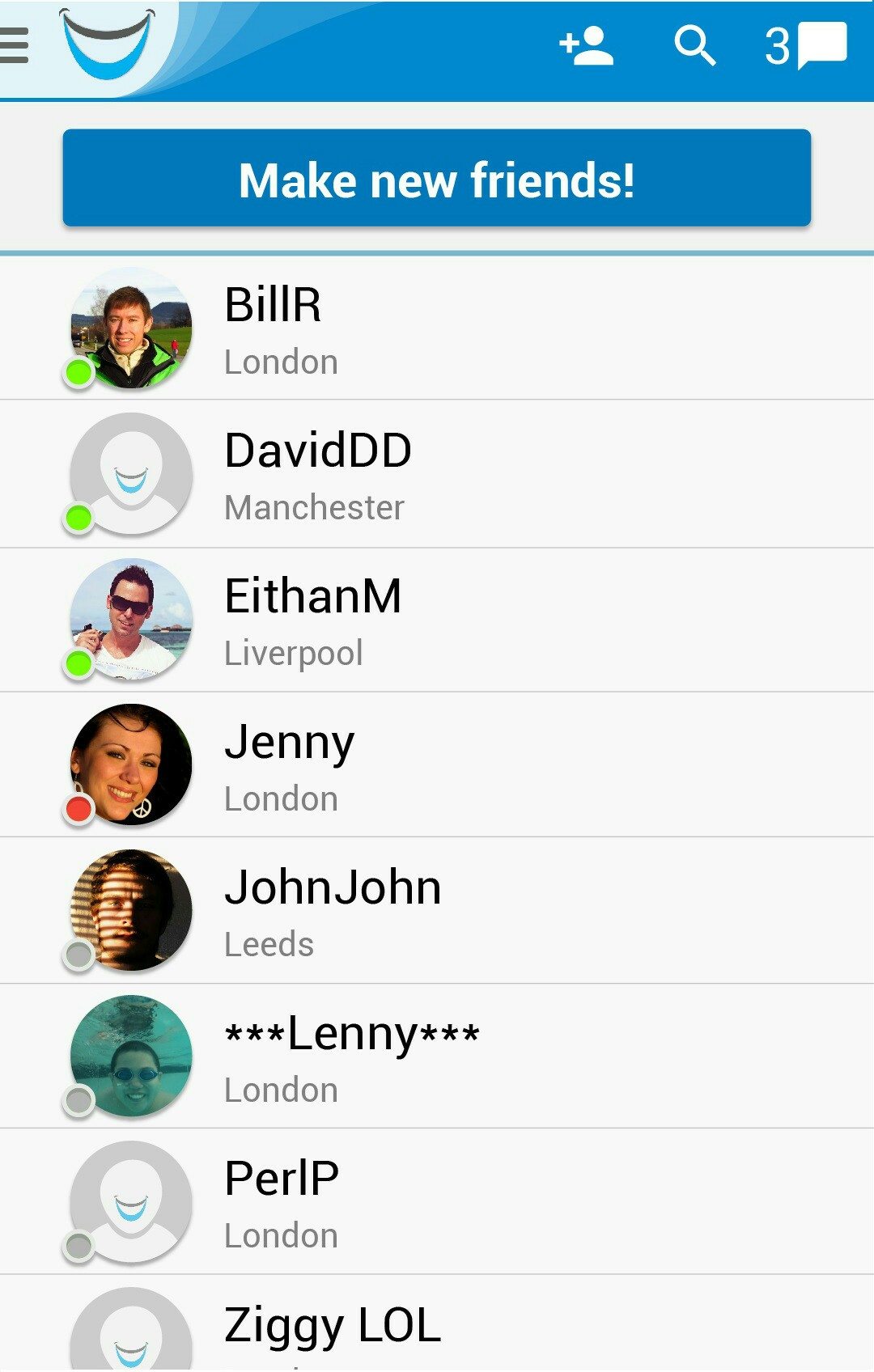Open the search magnifier

coord(694,45)
